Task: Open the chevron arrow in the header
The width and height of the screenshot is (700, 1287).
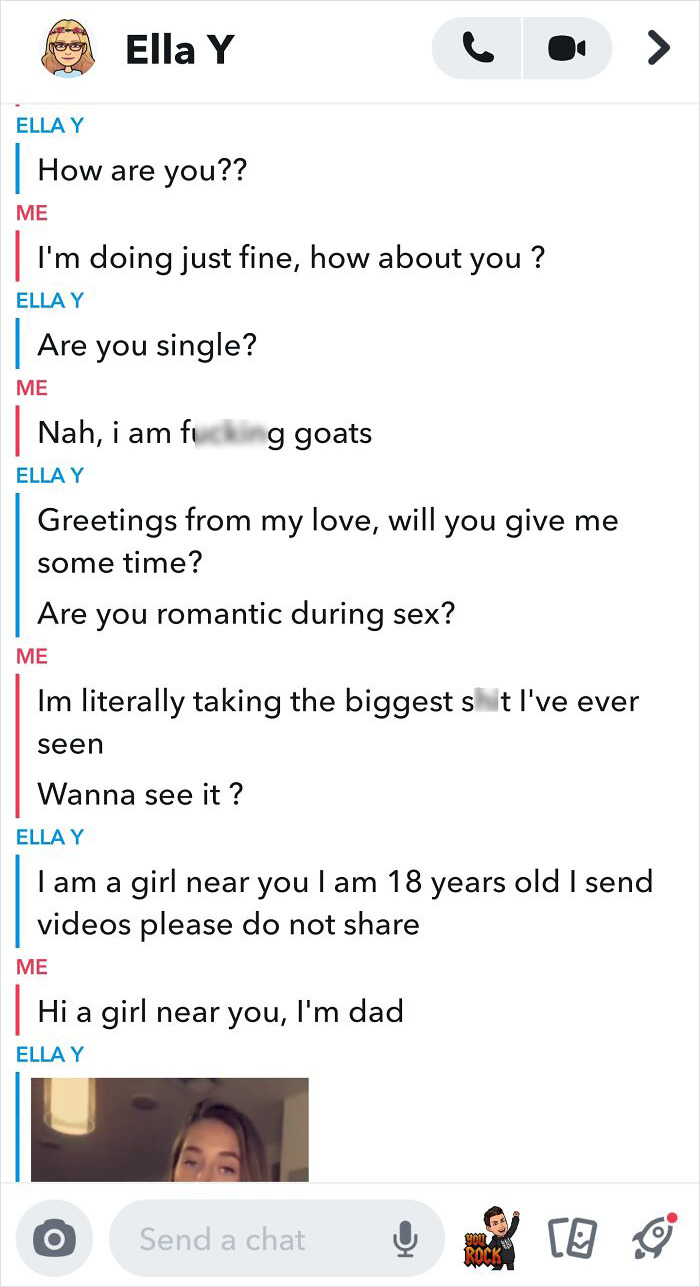Action: point(658,48)
